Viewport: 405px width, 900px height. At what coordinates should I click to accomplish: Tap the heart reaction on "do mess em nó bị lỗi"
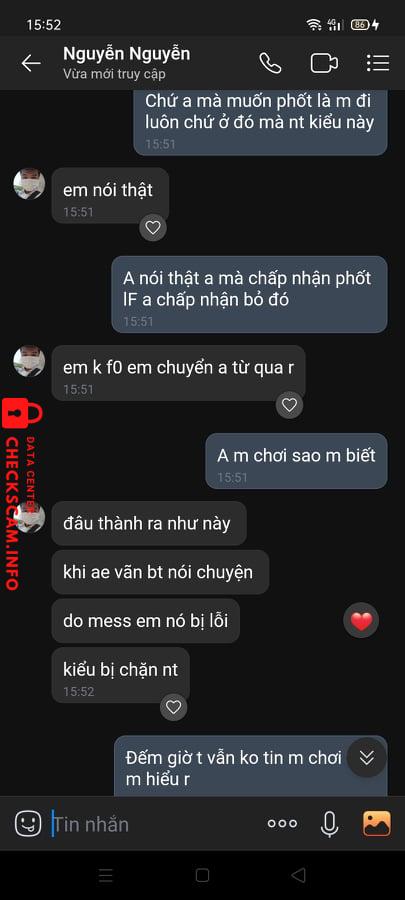(x=361, y=620)
